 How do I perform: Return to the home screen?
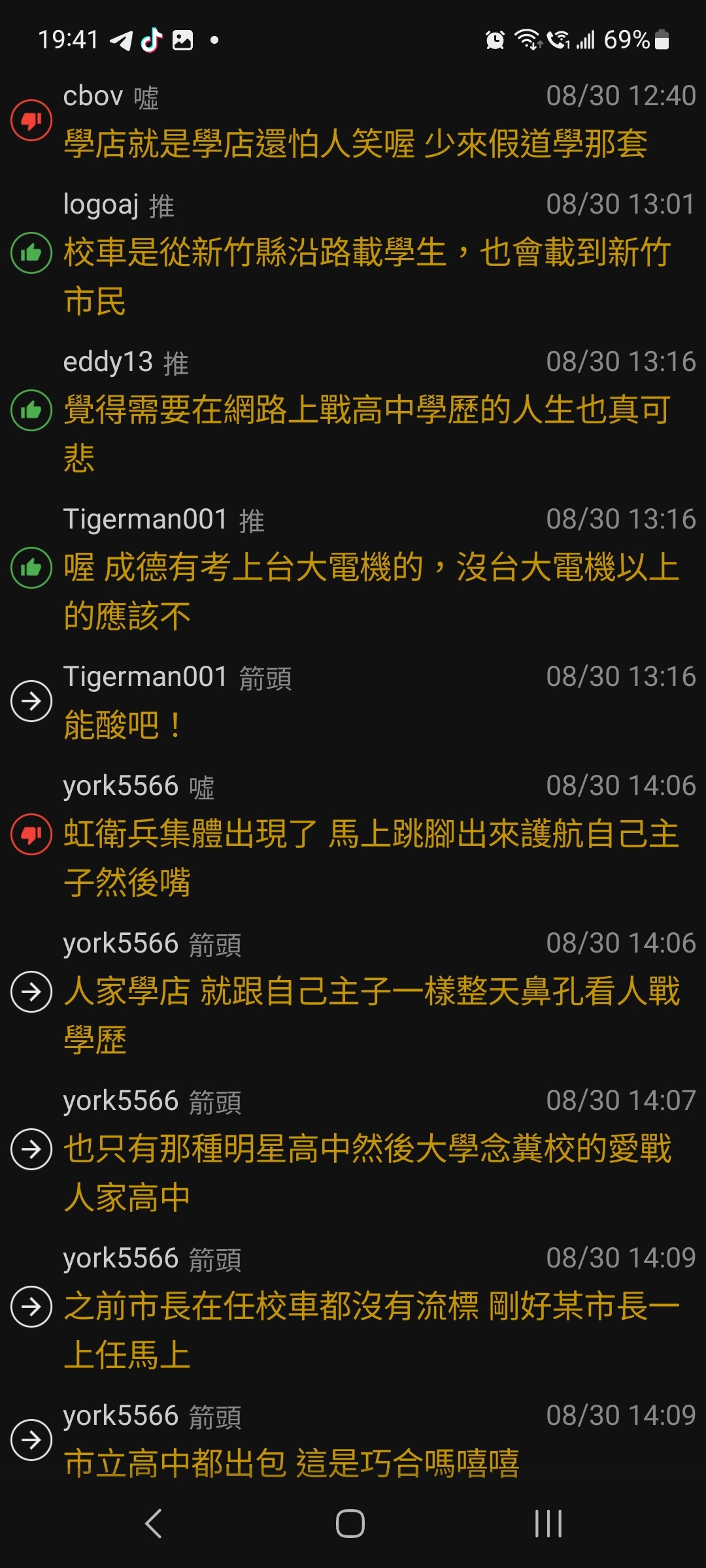pos(350,1524)
